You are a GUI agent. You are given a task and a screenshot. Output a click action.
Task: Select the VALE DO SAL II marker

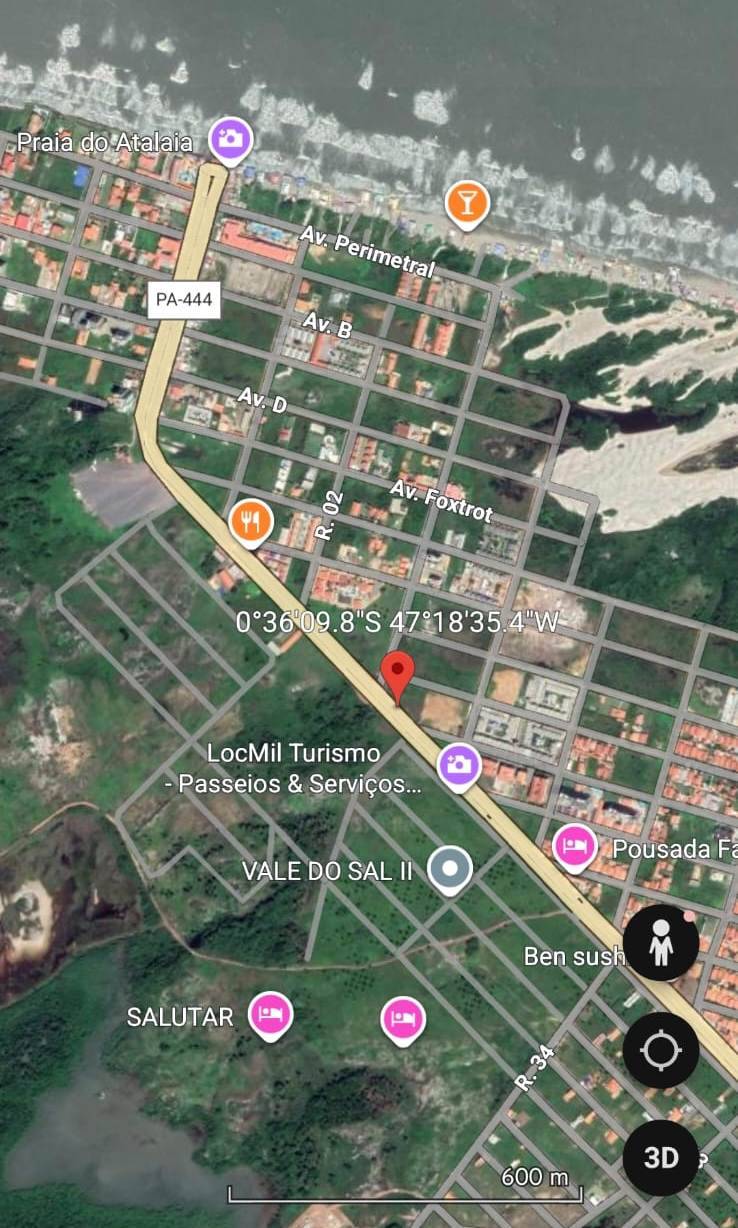tap(450, 870)
